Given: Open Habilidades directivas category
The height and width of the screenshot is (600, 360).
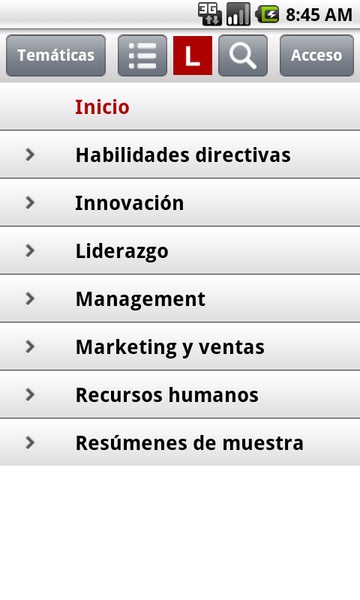Looking at the screenshot, I should click(x=180, y=155).
